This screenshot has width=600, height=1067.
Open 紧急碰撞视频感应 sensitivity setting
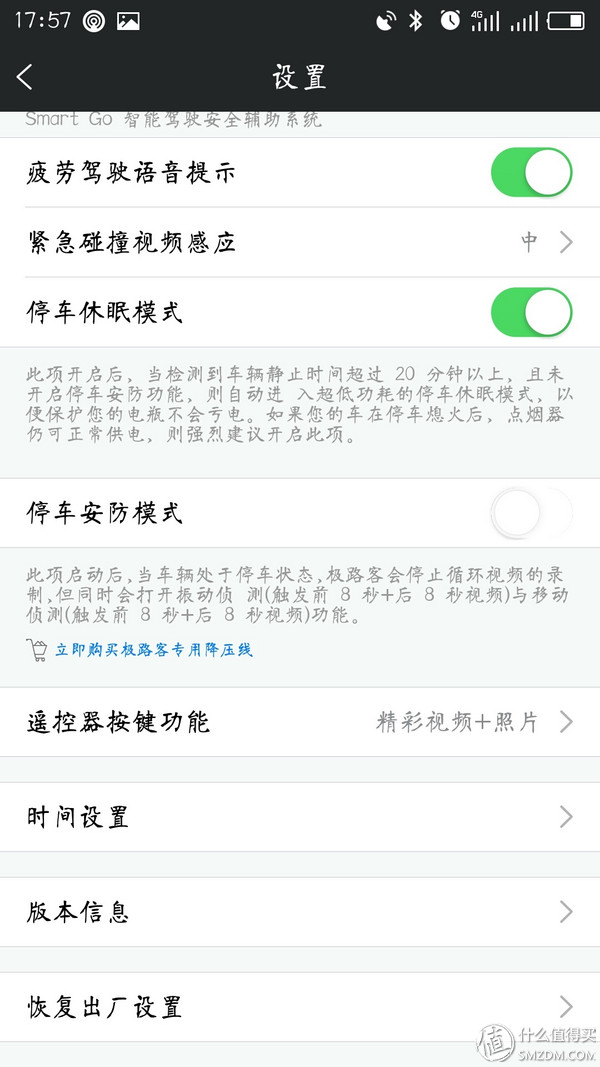[x=300, y=243]
